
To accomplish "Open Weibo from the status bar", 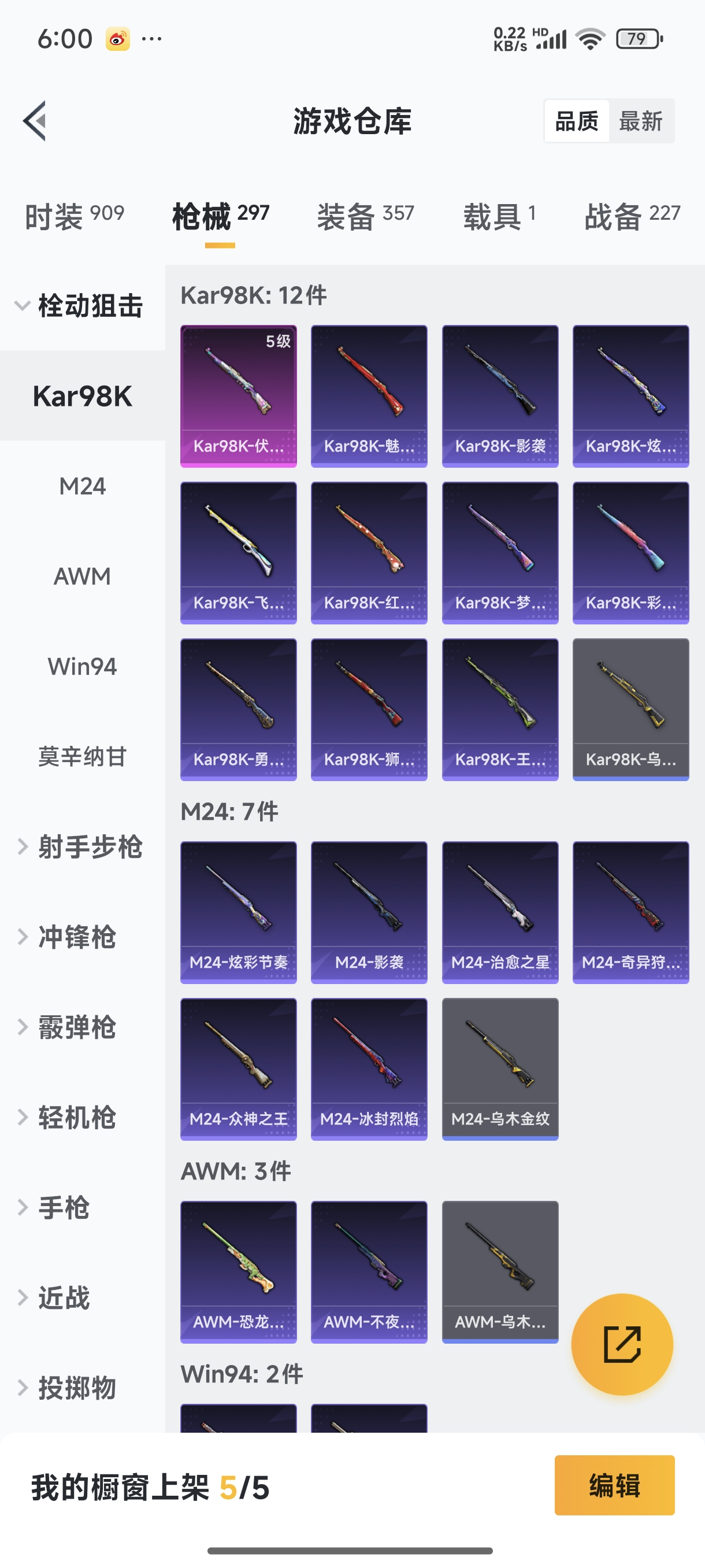I will pos(119,38).
